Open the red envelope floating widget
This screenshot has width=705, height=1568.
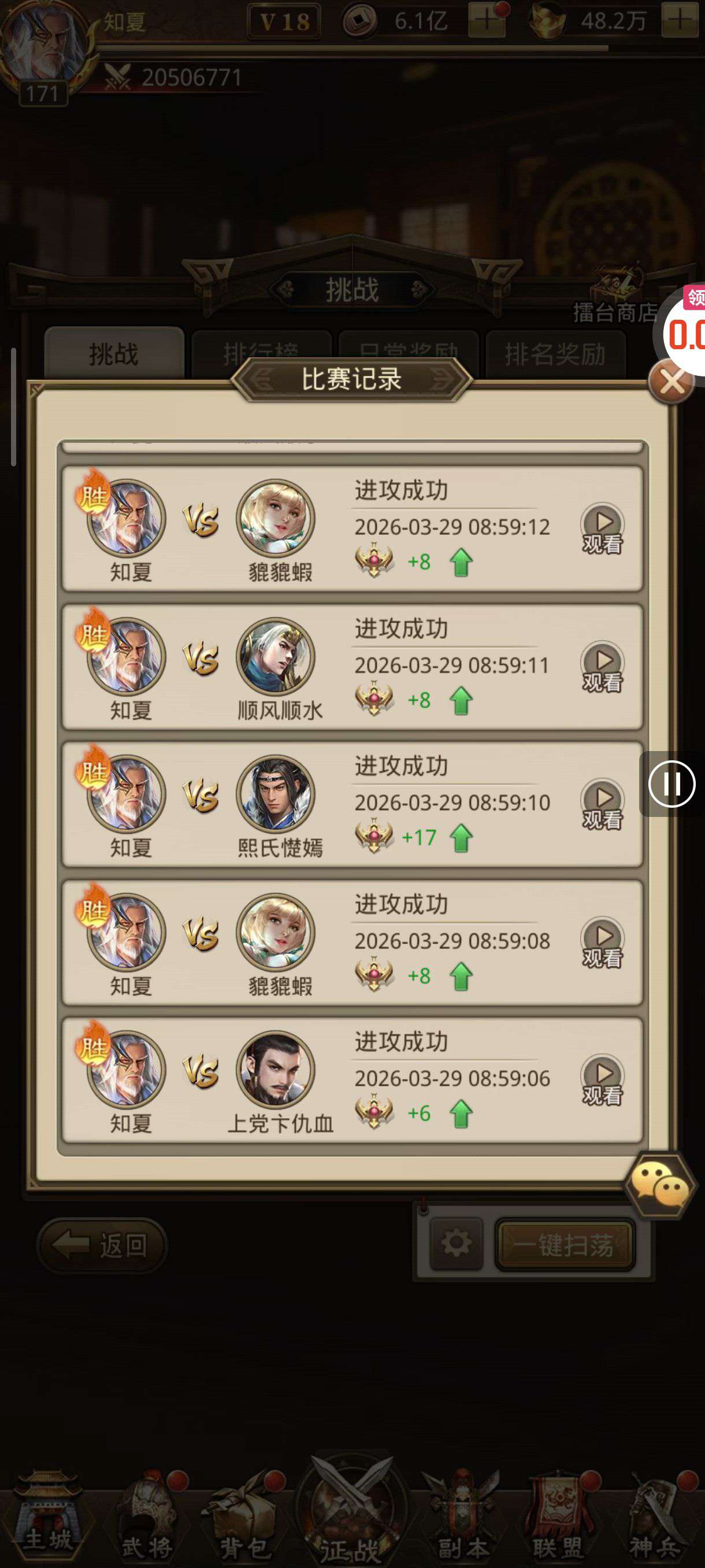pyautogui.click(x=684, y=332)
